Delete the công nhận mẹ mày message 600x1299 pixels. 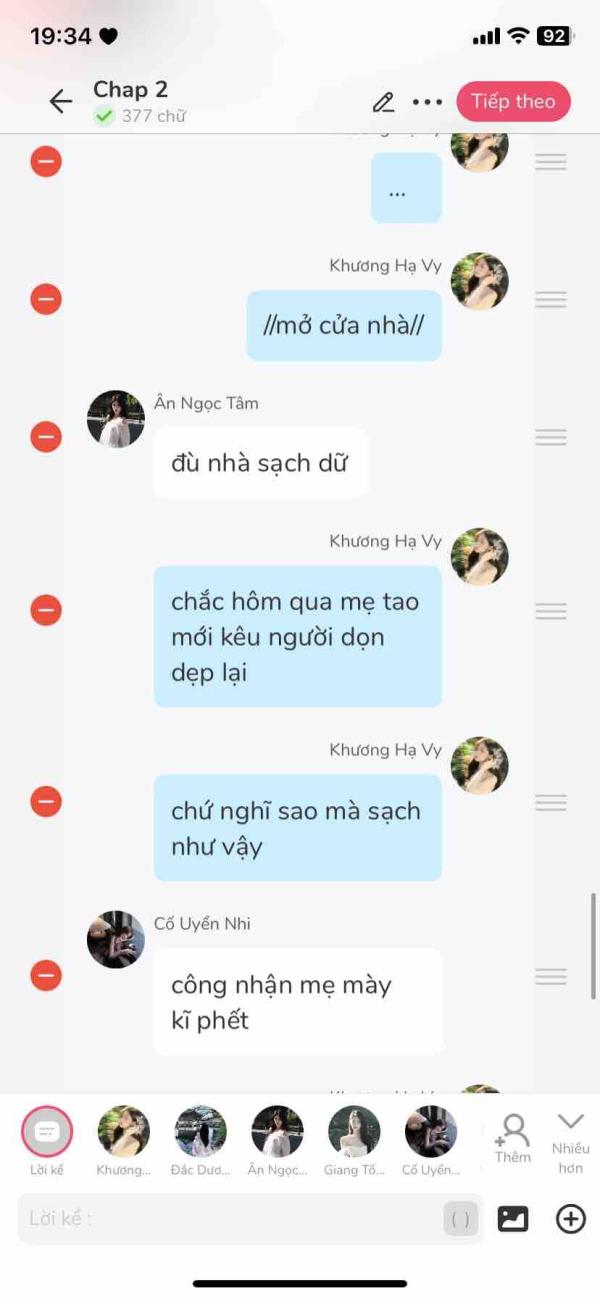point(46,975)
